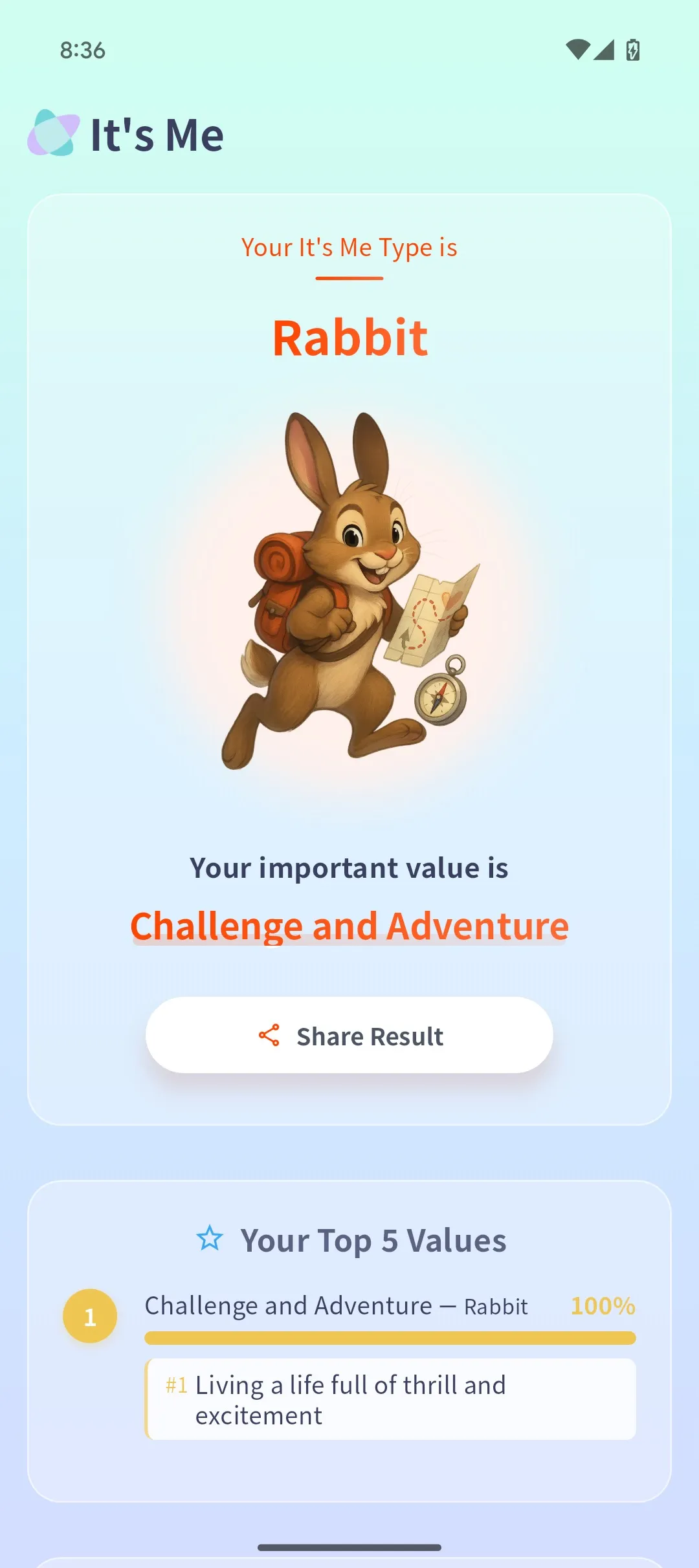Click the Challenge and Adventure heading link

coord(349,925)
